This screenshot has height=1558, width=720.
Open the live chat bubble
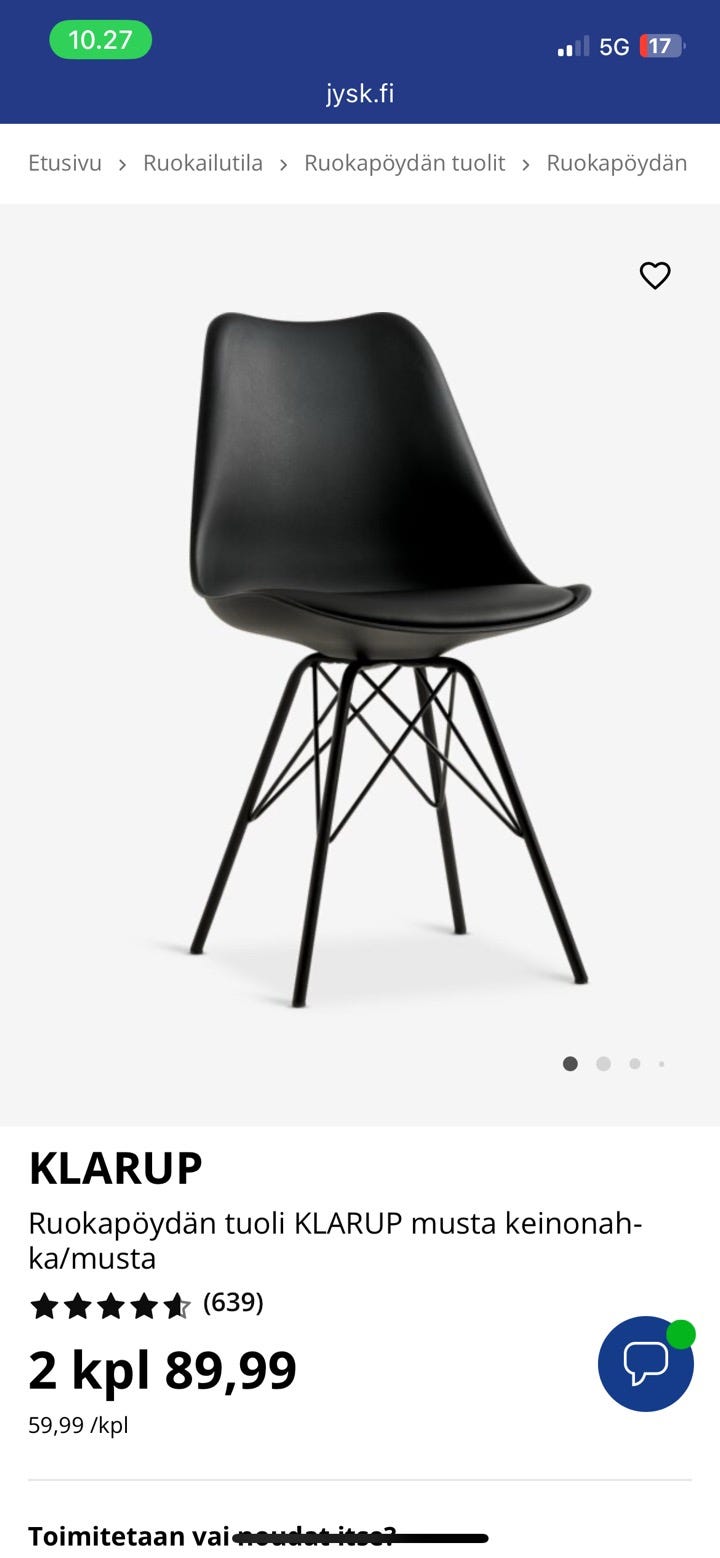click(x=646, y=1363)
